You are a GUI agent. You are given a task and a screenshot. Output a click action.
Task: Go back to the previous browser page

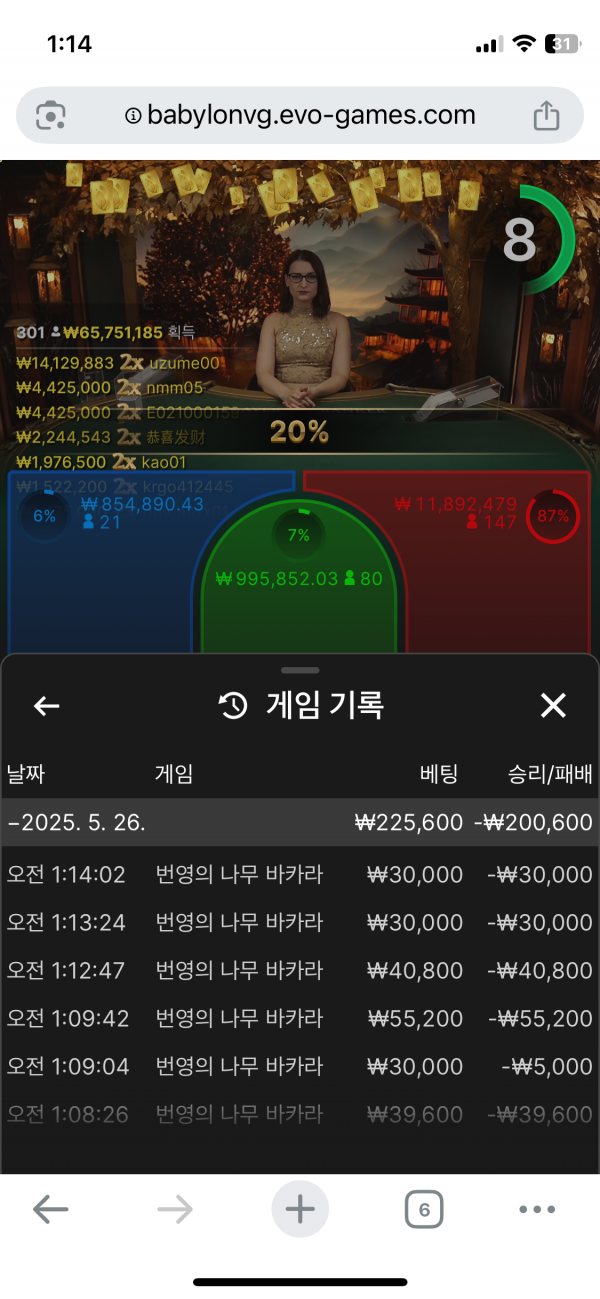[x=50, y=1210]
